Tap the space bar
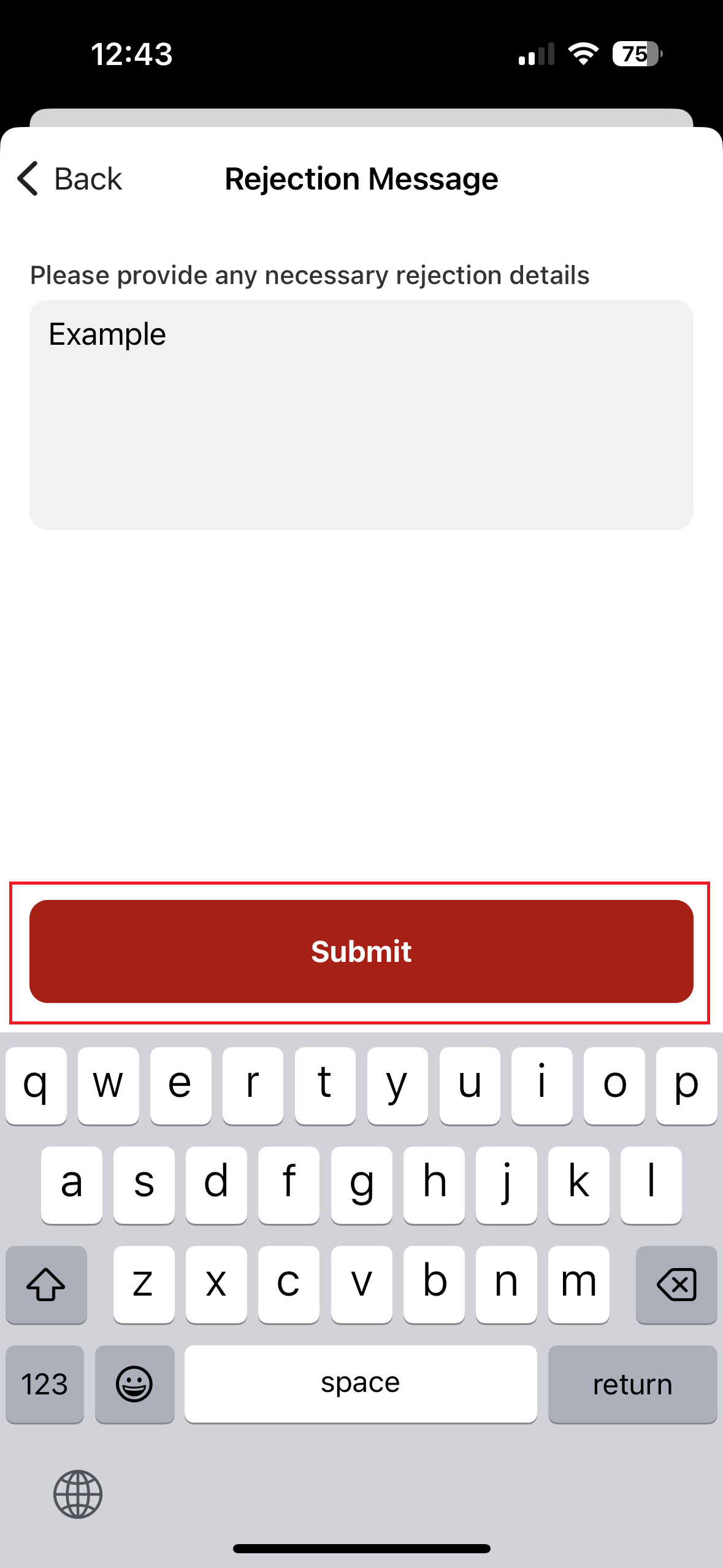The height and width of the screenshot is (1568, 723). (361, 1384)
